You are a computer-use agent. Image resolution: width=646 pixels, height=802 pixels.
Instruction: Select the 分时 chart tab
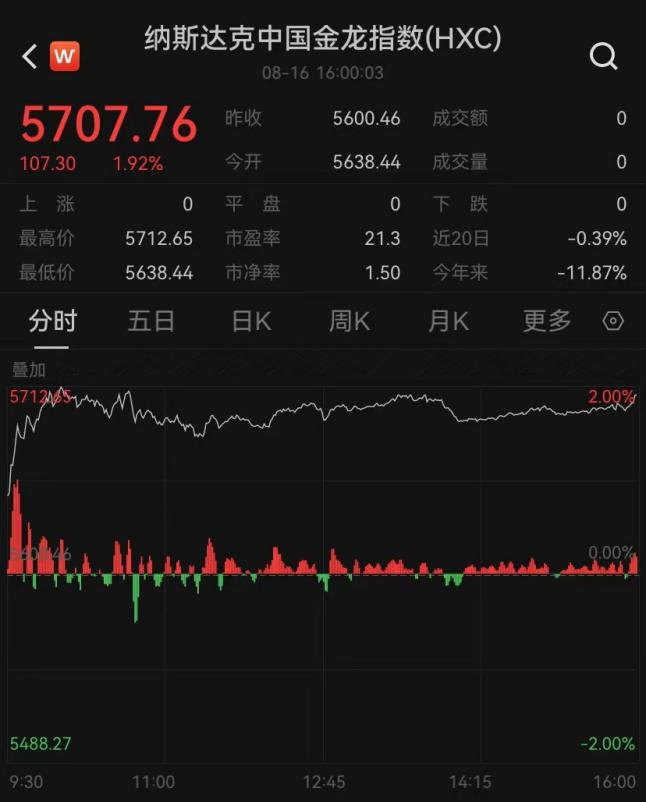pyautogui.click(x=53, y=321)
